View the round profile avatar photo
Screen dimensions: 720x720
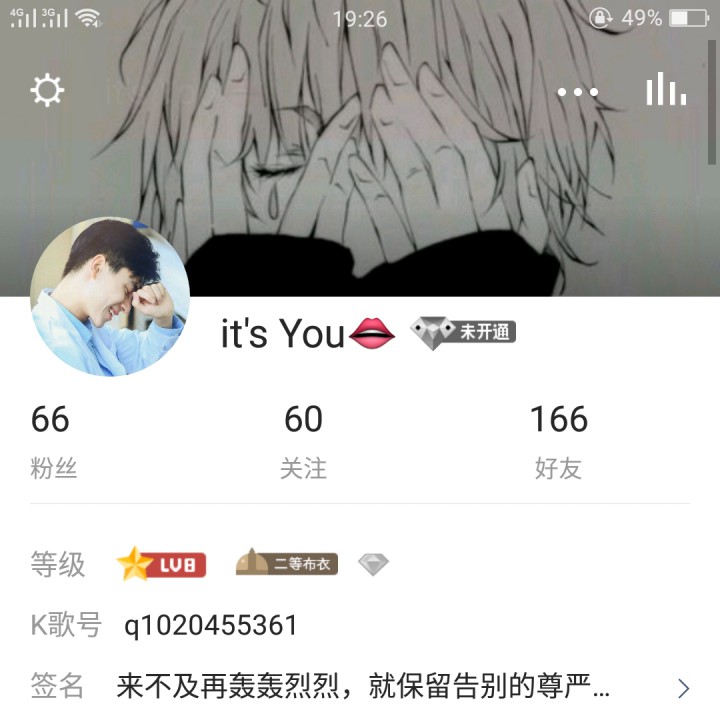click(110, 297)
